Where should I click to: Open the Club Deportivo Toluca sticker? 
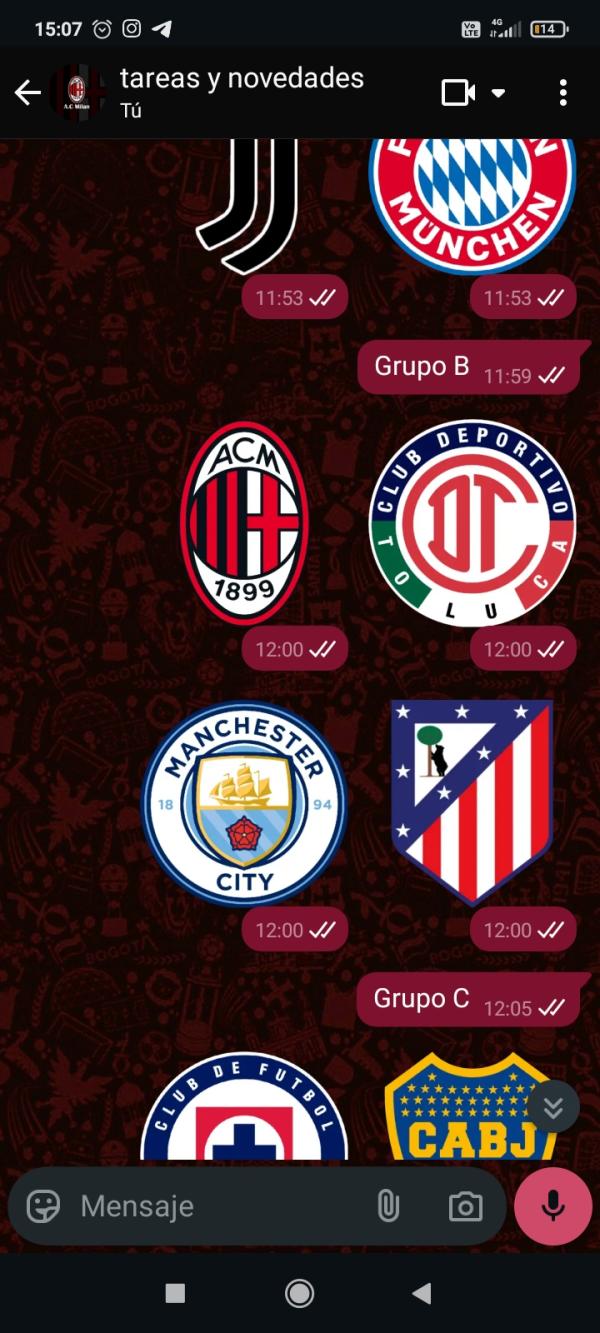click(x=473, y=522)
